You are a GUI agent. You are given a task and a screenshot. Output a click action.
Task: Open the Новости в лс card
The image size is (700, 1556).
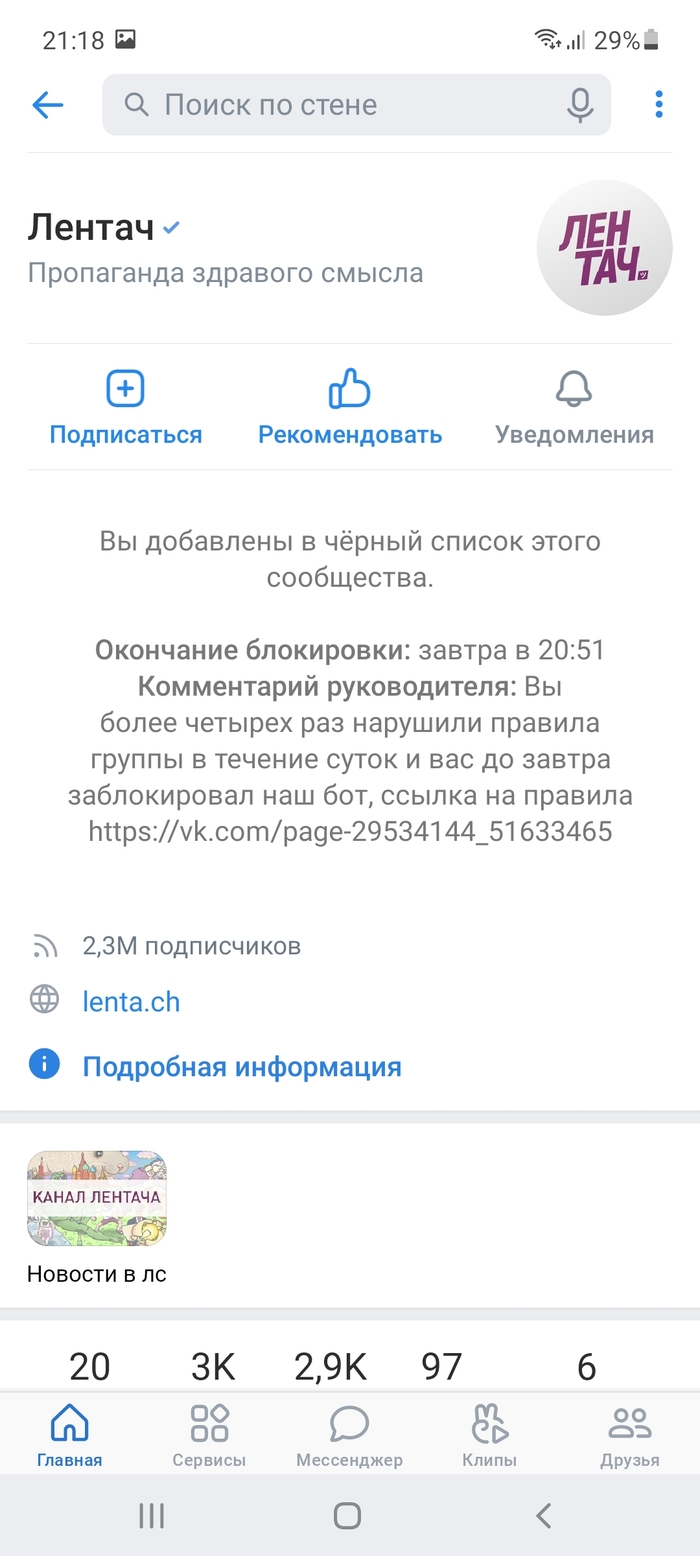(x=97, y=1216)
